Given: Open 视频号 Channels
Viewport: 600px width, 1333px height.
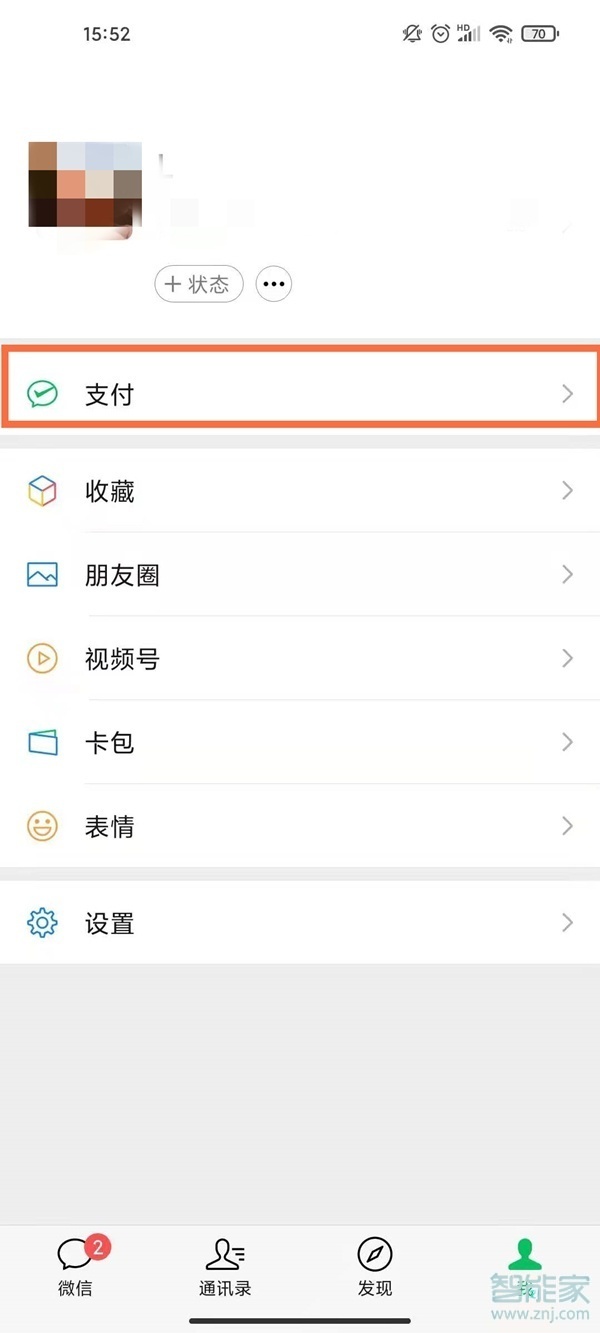Looking at the screenshot, I should [x=300, y=659].
